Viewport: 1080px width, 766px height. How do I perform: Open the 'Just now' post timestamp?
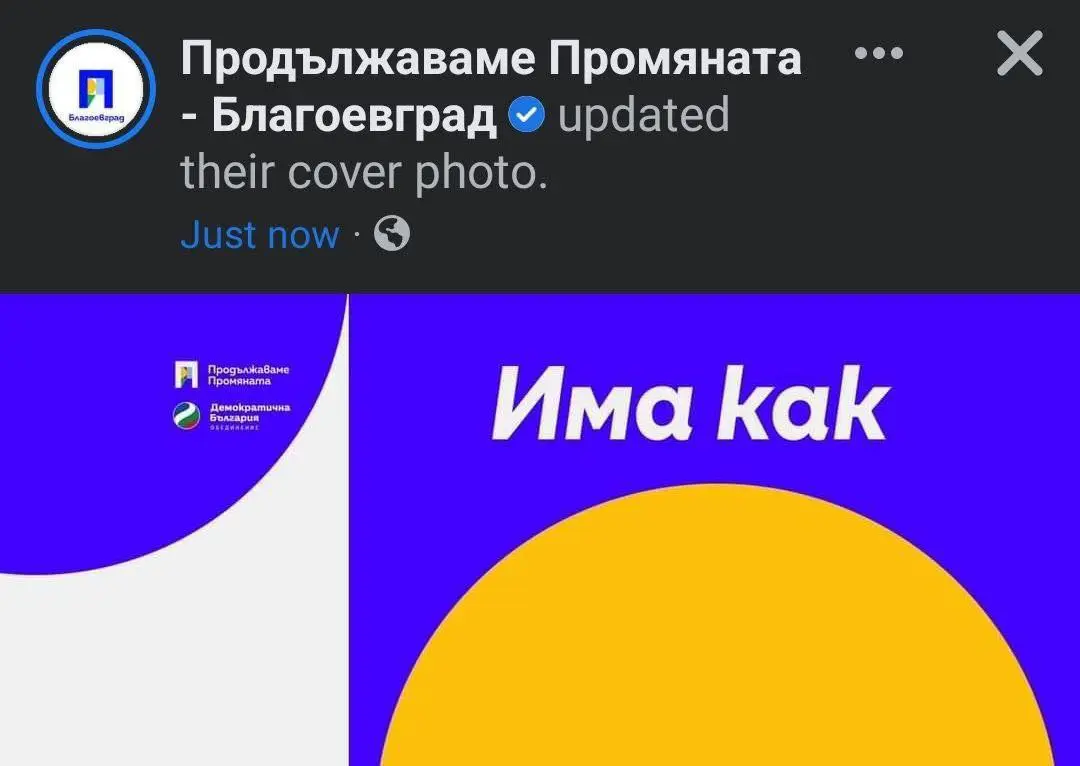pyautogui.click(x=260, y=235)
